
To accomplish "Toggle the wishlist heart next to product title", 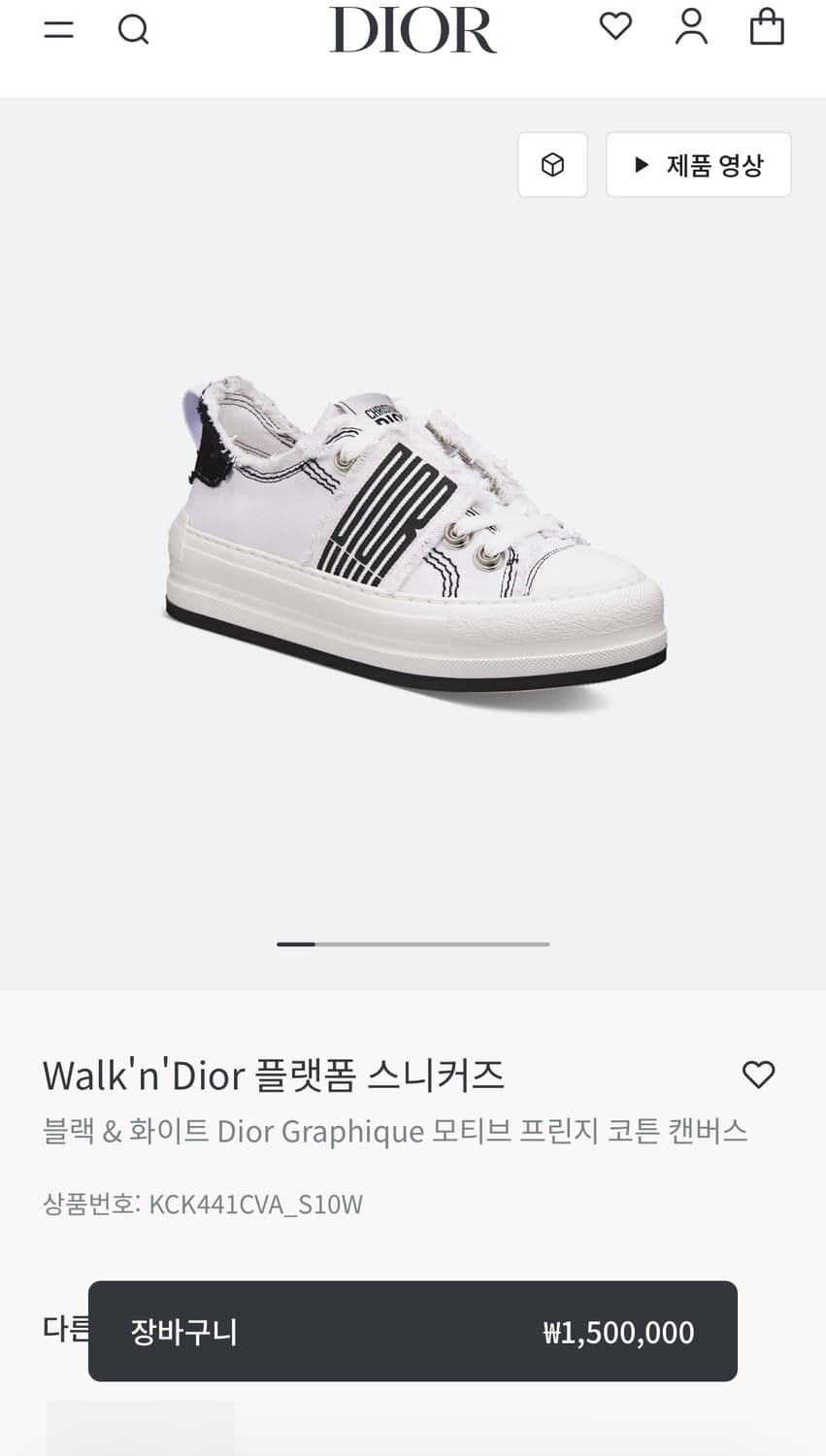I will click(x=758, y=1075).
